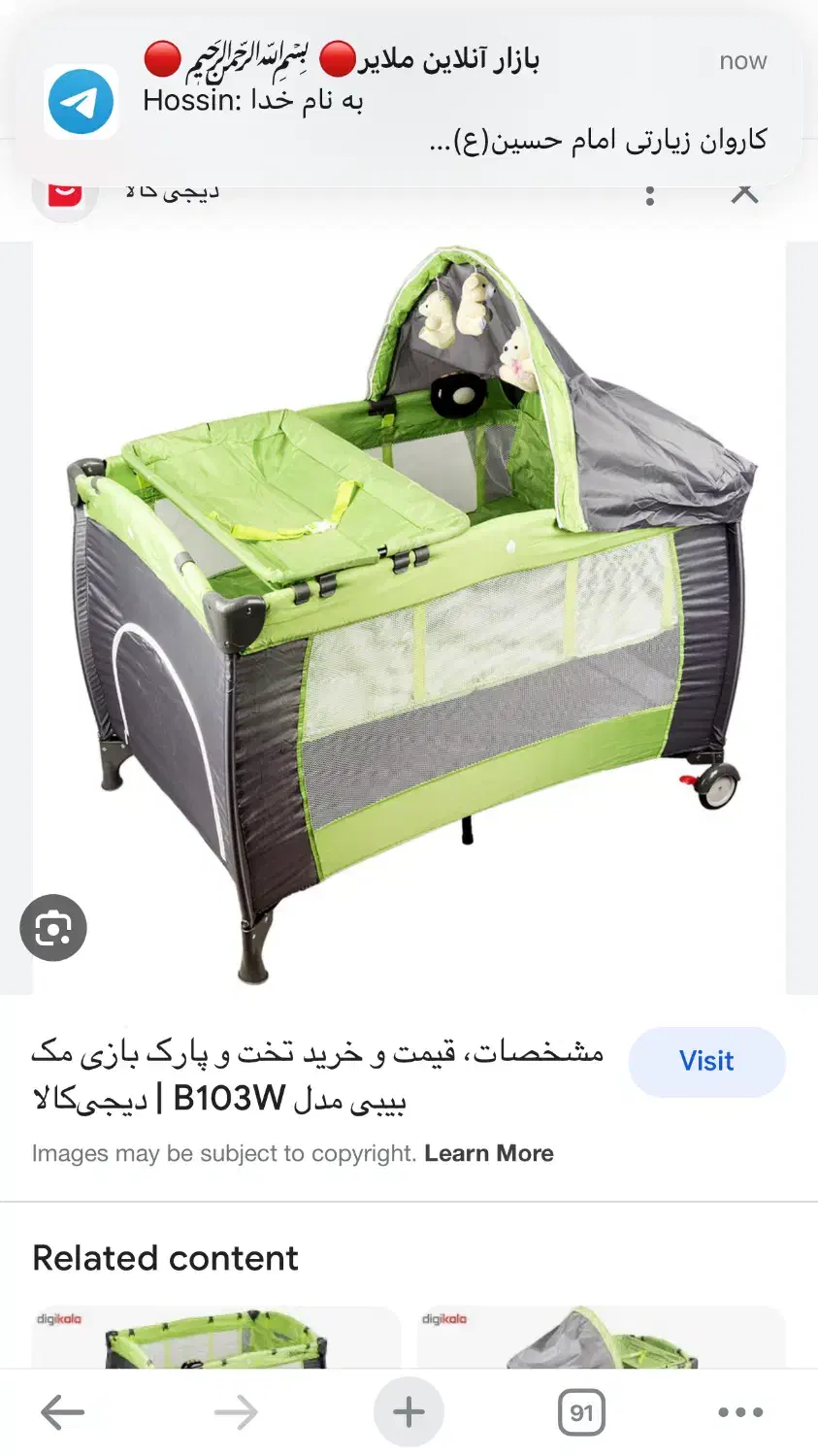Tap the Visit button
The image size is (818, 1456).
click(x=706, y=1061)
